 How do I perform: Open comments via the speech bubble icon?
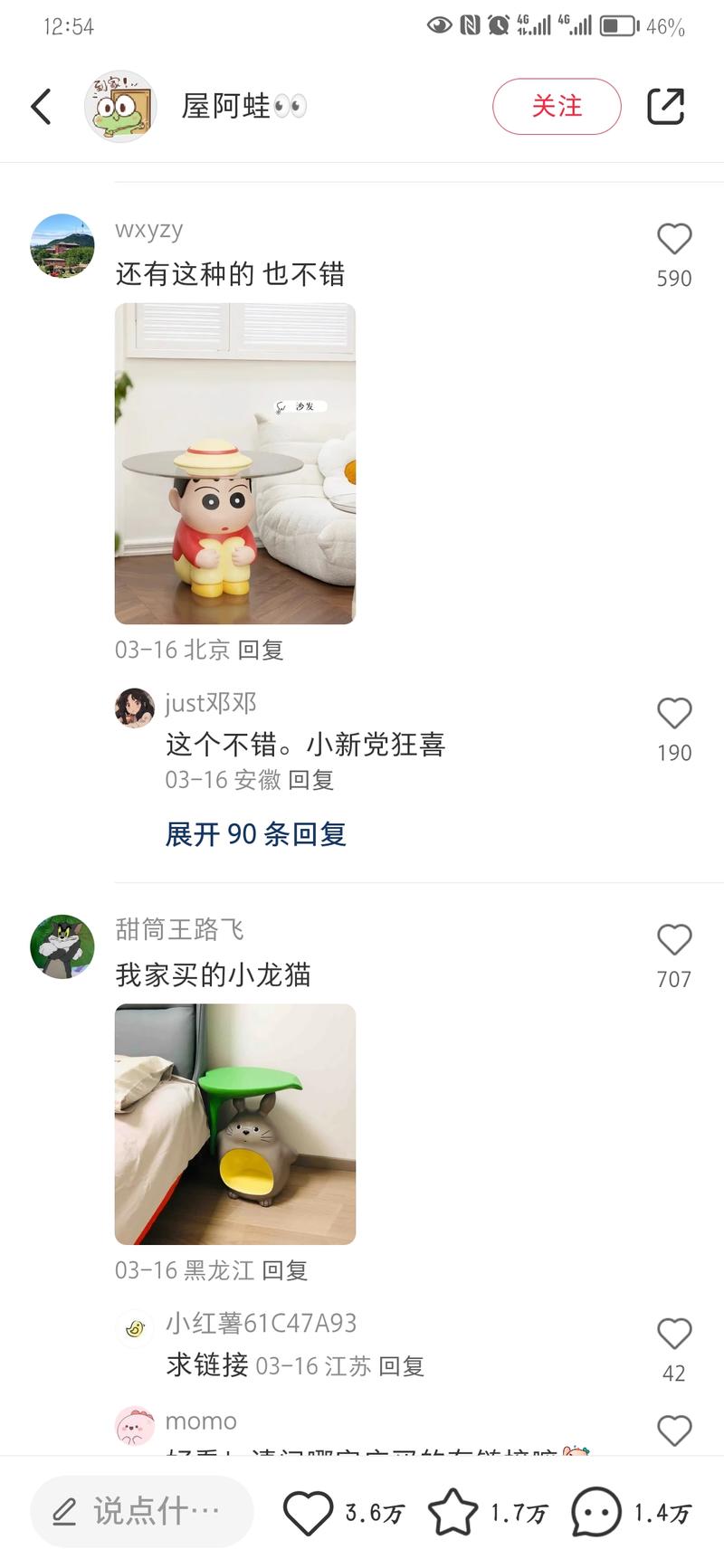(x=595, y=1511)
